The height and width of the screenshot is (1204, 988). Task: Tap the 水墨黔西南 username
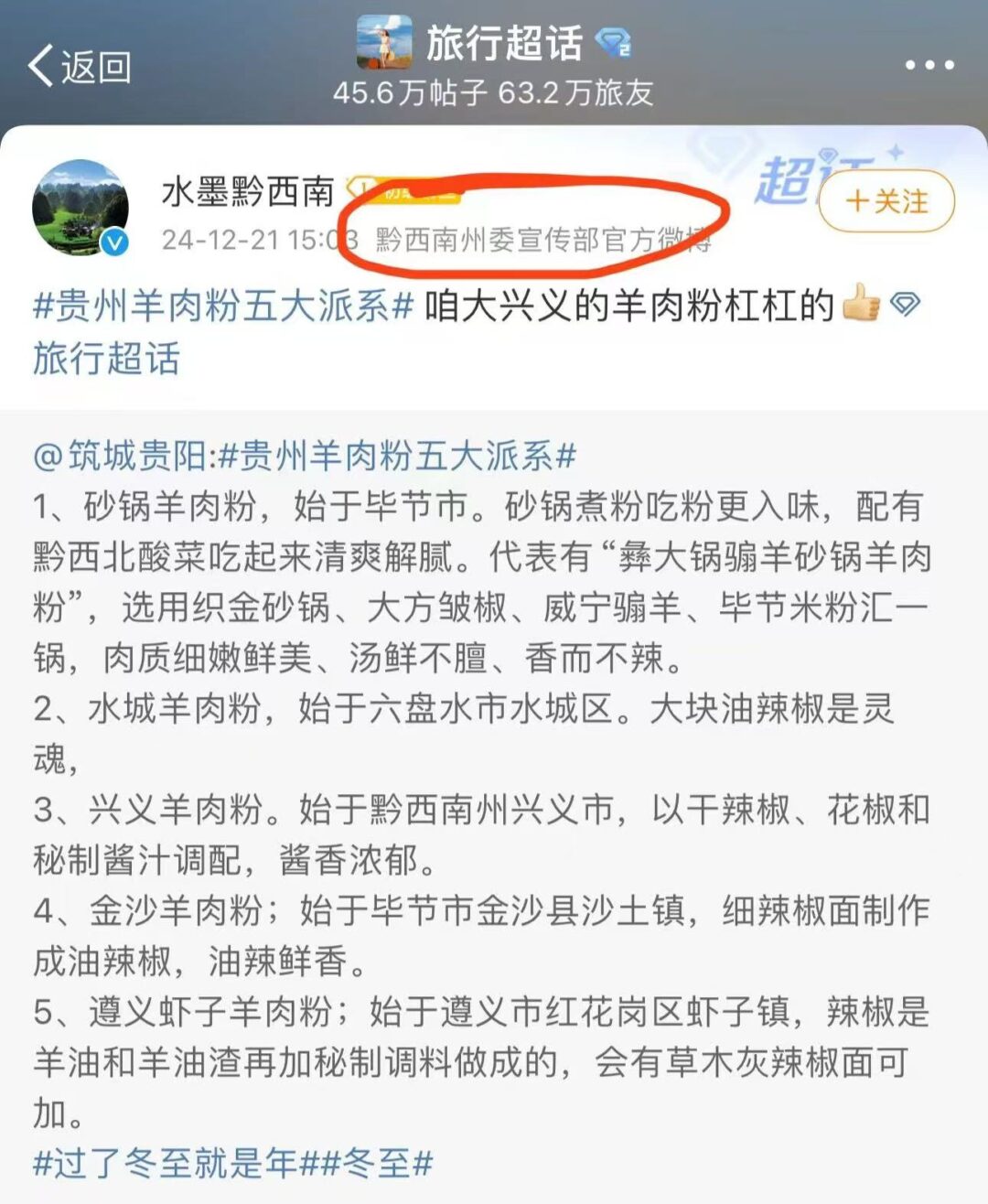point(248,192)
